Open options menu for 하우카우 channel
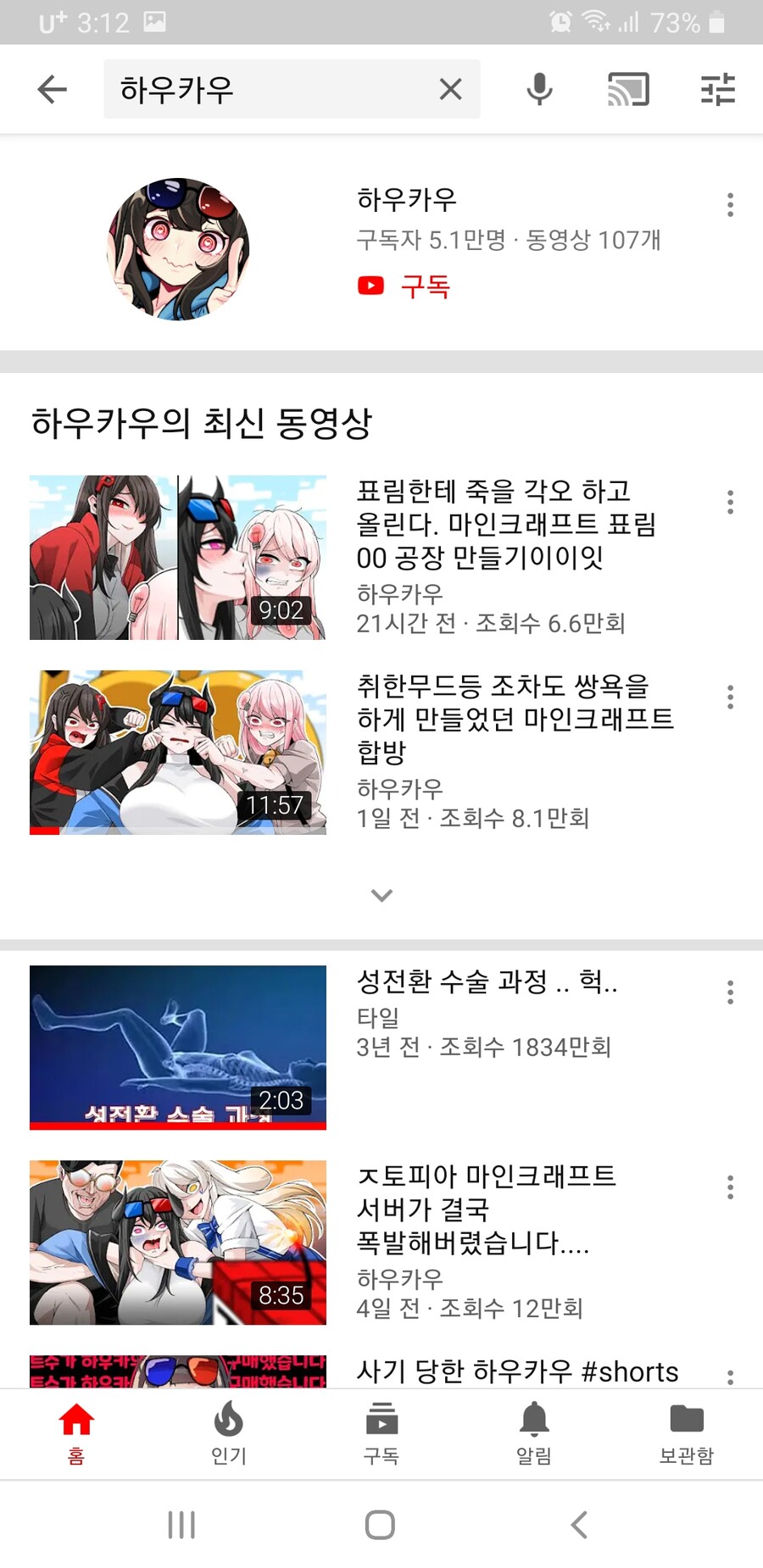This screenshot has height=1568, width=763. click(x=730, y=204)
